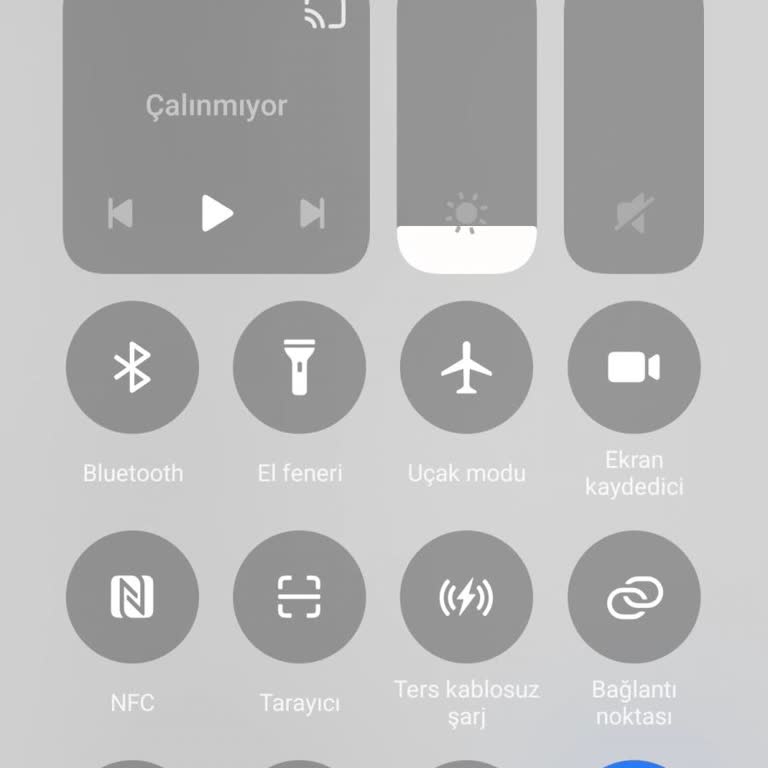Toggle Uçak modu airplane mode
This screenshot has width=768, height=768.
point(466,367)
